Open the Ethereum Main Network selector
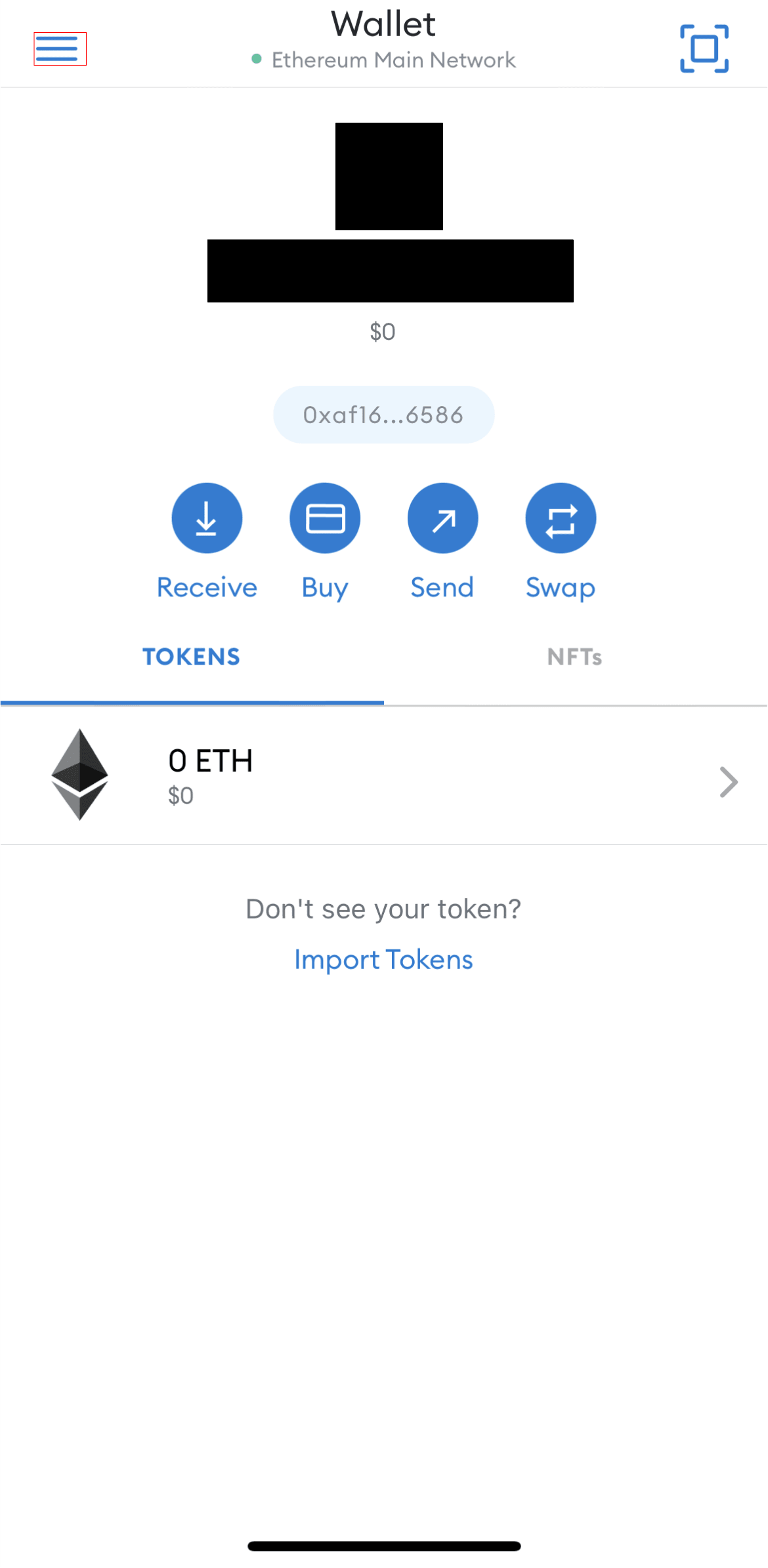Image resolution: width=768 pixels, height=1568 pixels. coord(384,60)
